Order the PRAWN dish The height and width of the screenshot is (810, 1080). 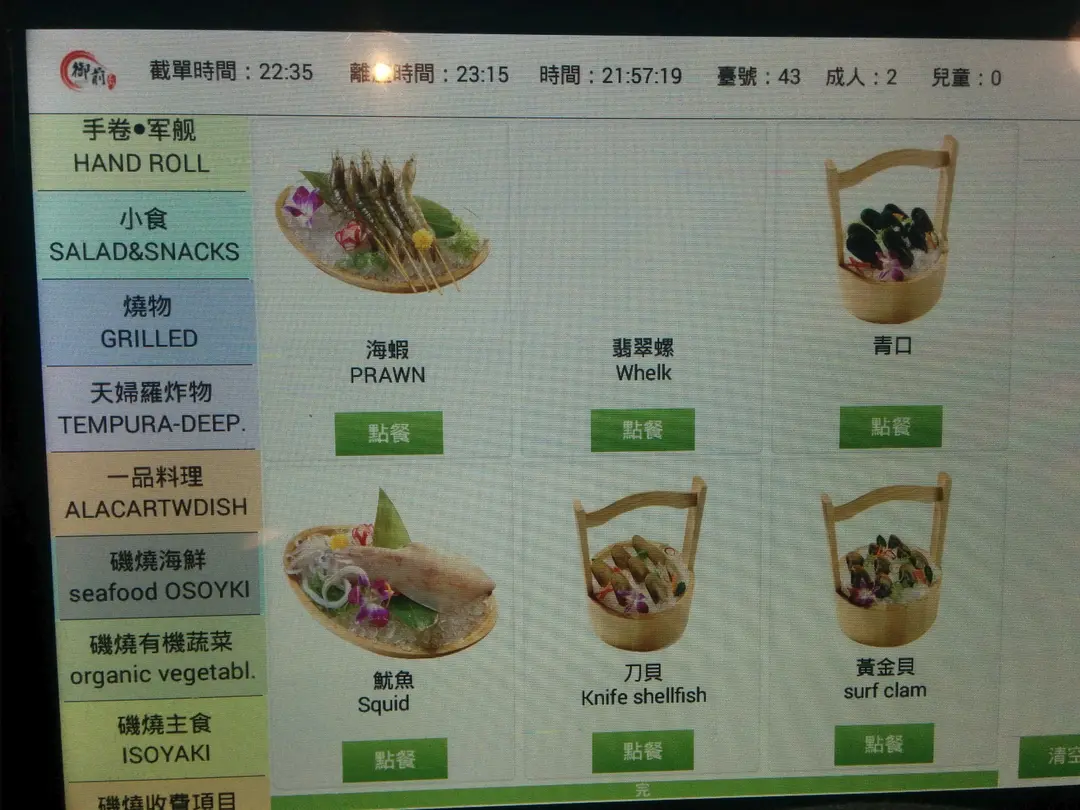tap(389, 433)
